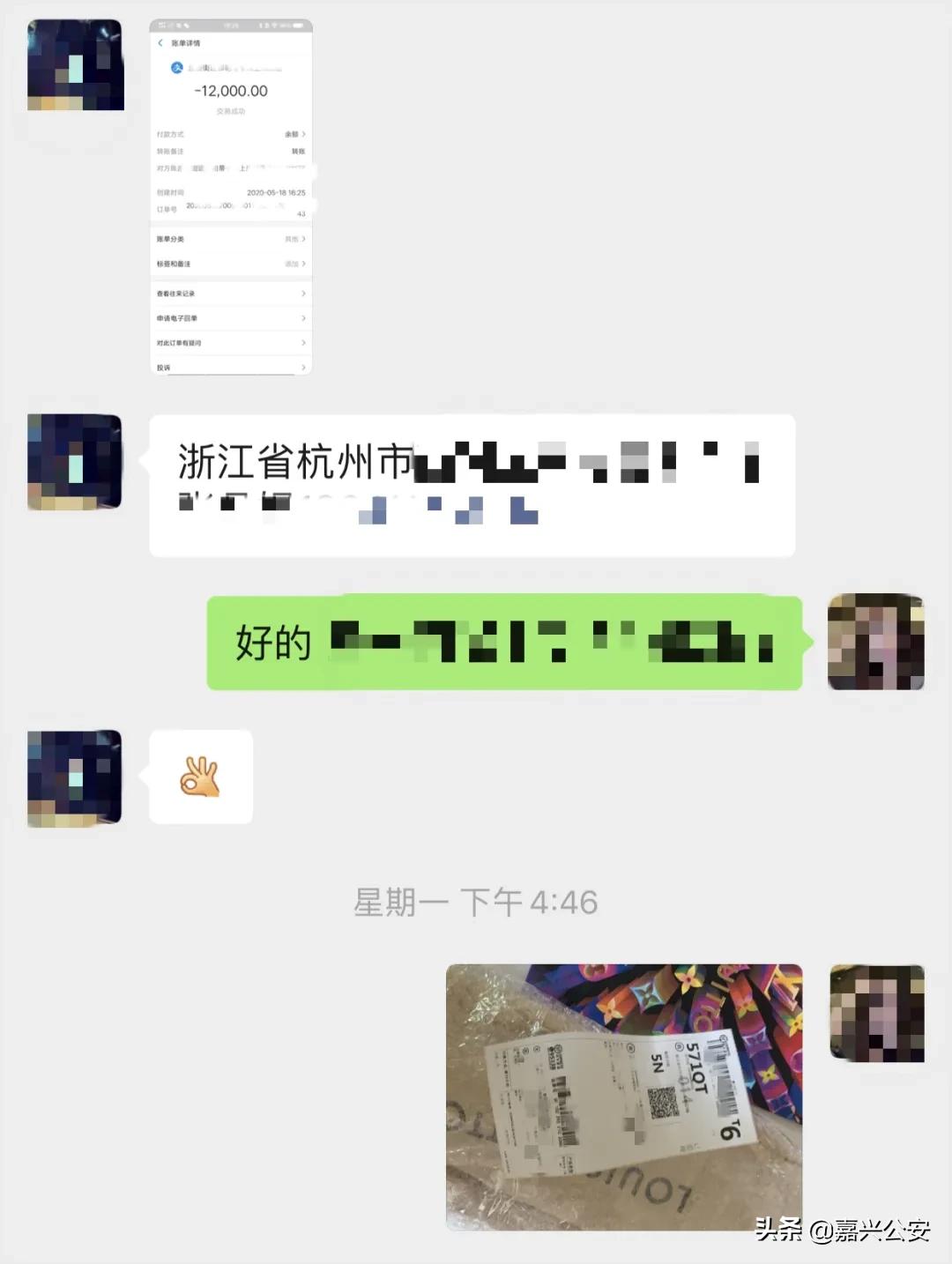The image size is (952, 1264).
Task: Click your own avatar next to the 好的 reply
Action: tap(877, 643)
